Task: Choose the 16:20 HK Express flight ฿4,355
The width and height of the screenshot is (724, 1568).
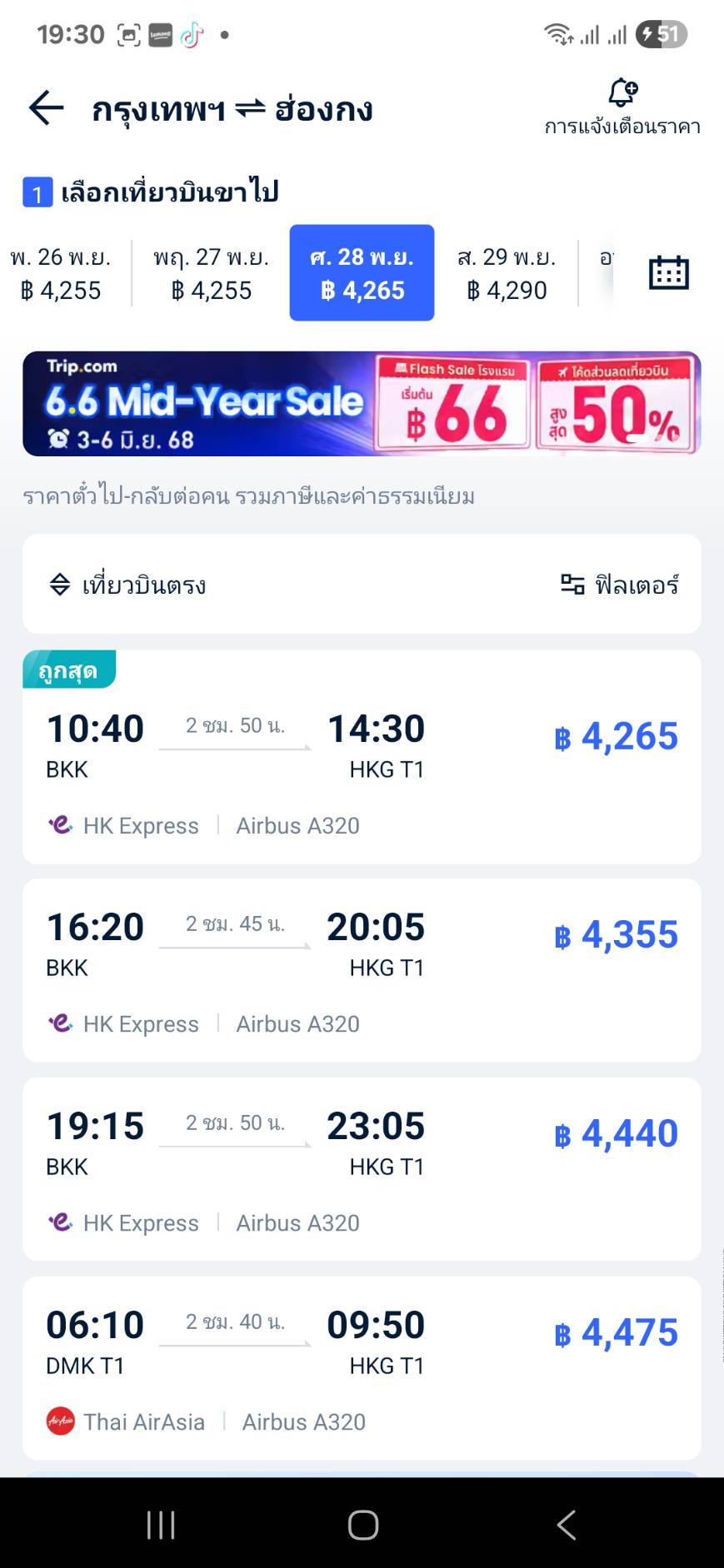Action: click(x=362, y=970)
